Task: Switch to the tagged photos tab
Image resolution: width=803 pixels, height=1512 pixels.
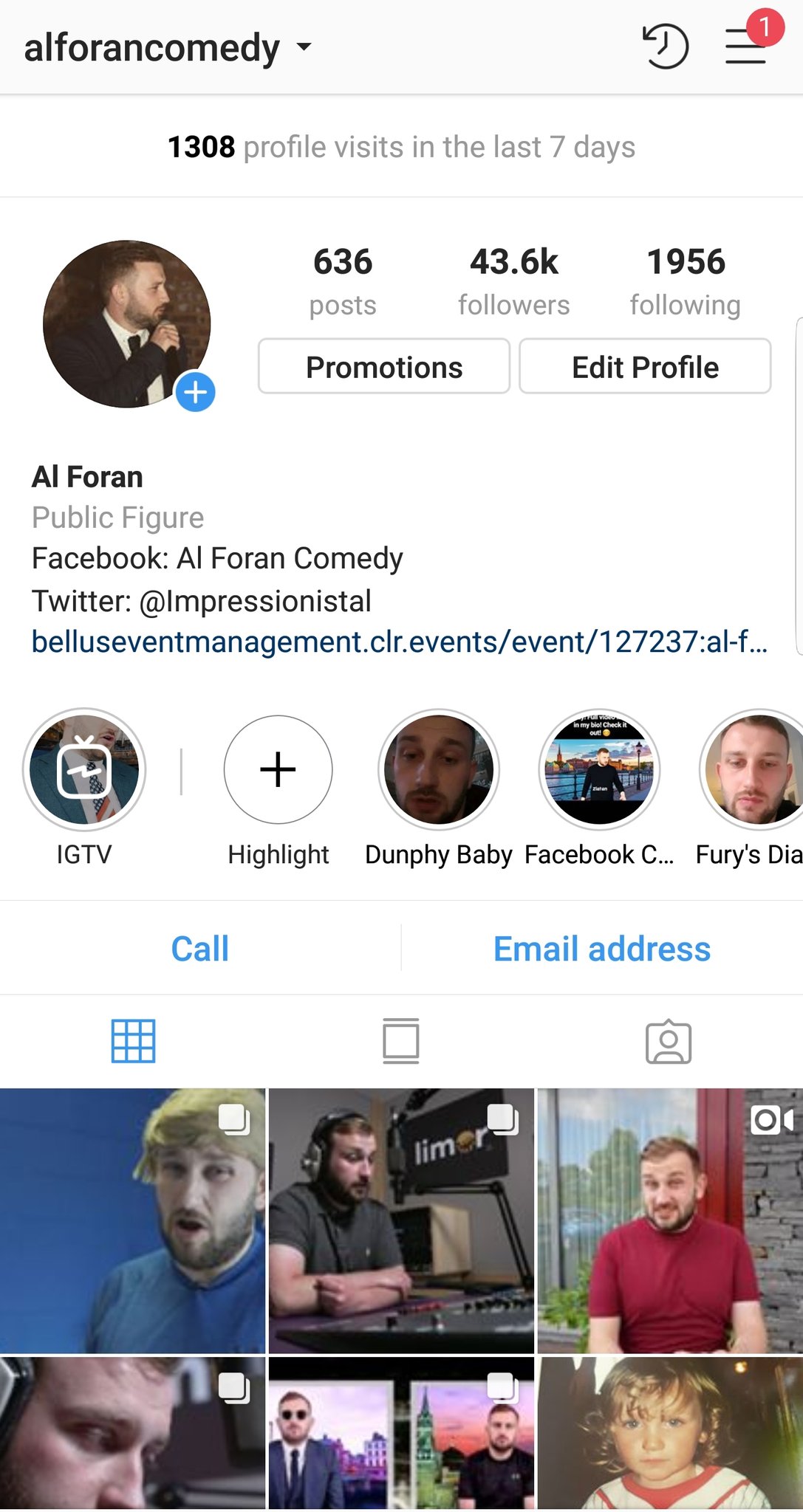Action: tap(669, 1041)
